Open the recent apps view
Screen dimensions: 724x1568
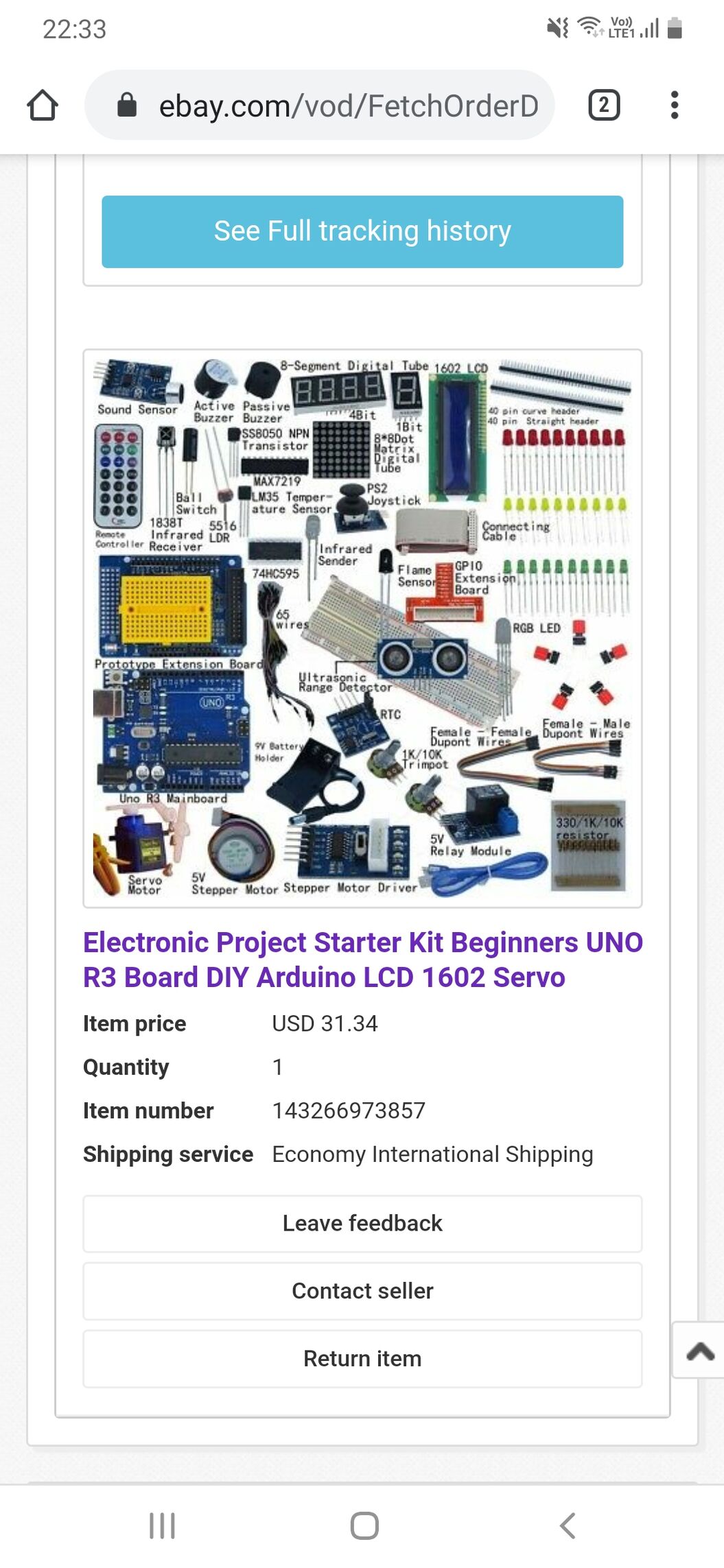pyautogui.click(x=162, y=1526)
